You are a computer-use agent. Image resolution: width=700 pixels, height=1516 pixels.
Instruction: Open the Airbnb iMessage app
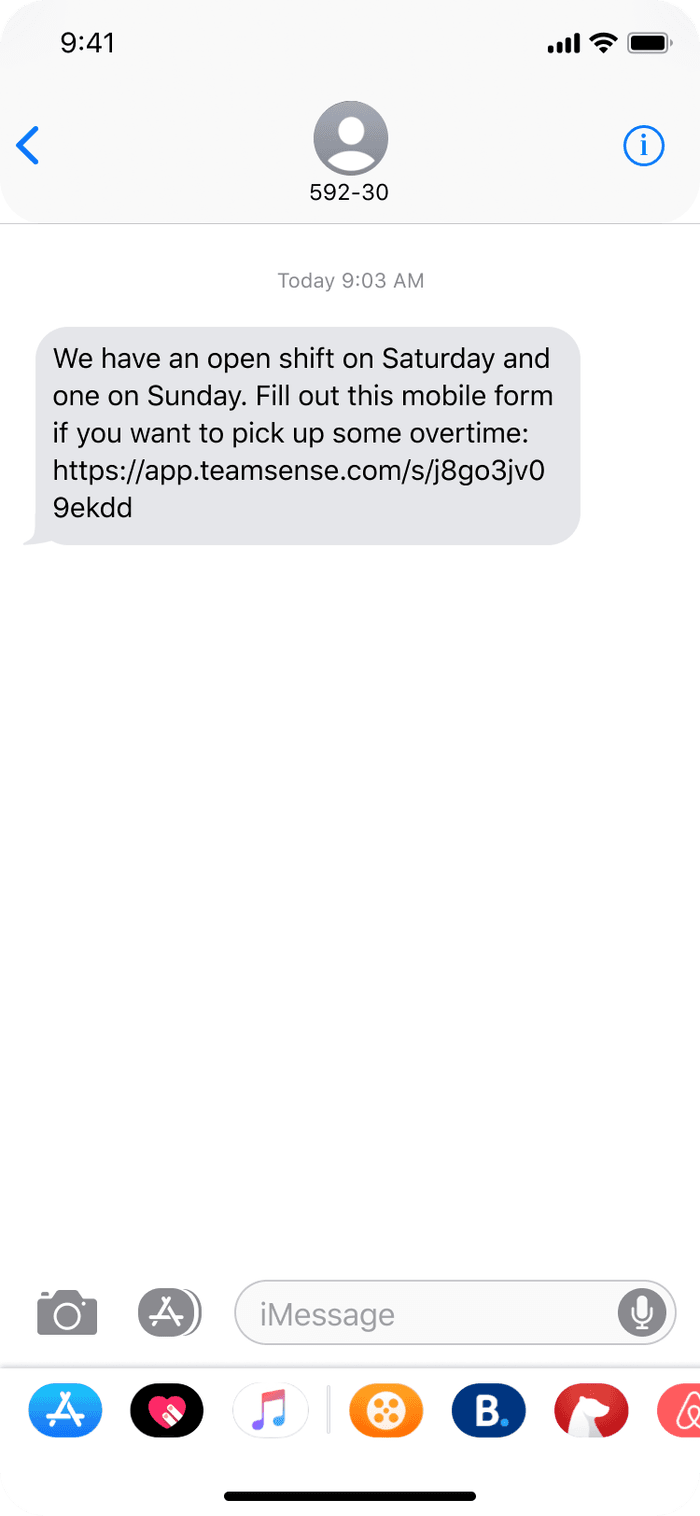pos(679,1410)
